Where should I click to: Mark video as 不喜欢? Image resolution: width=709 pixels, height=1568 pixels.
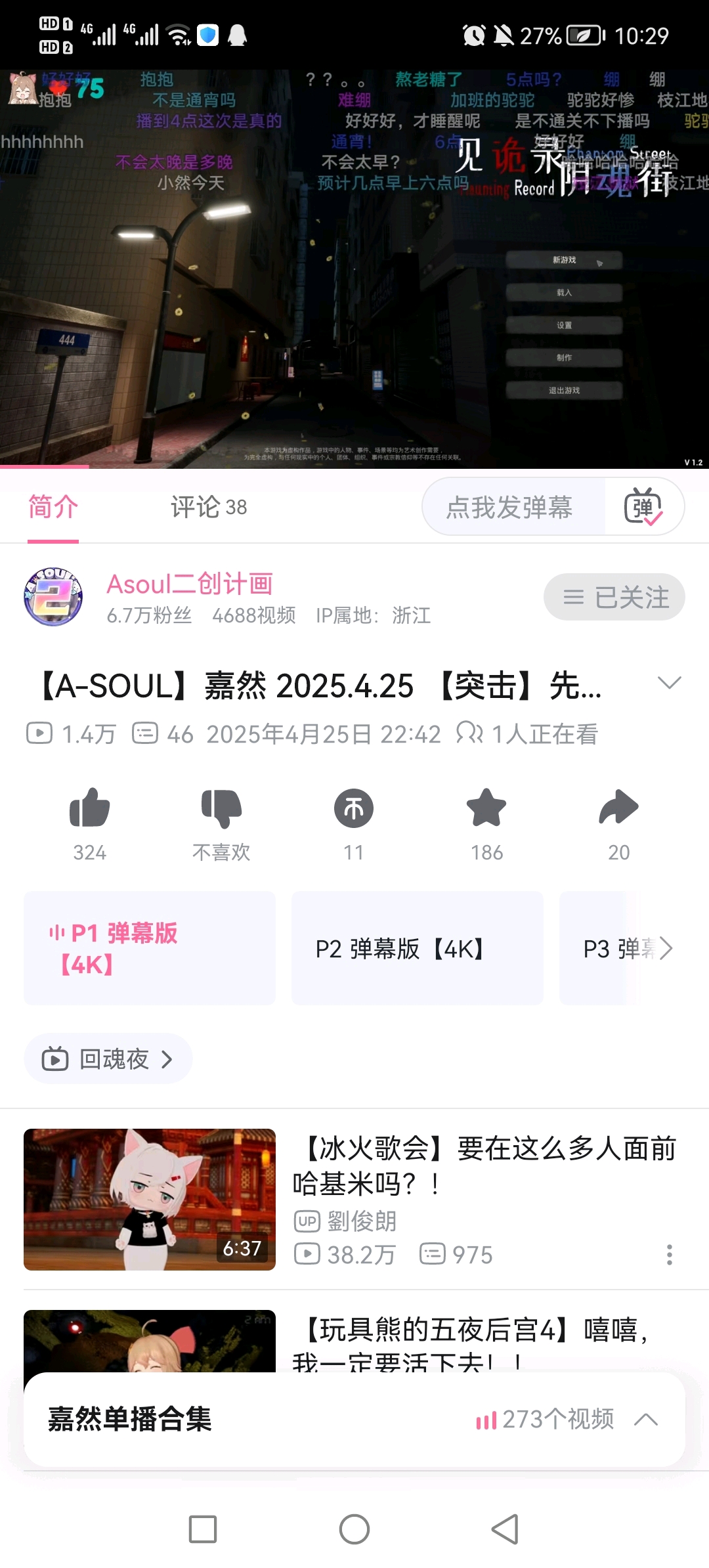221,809
